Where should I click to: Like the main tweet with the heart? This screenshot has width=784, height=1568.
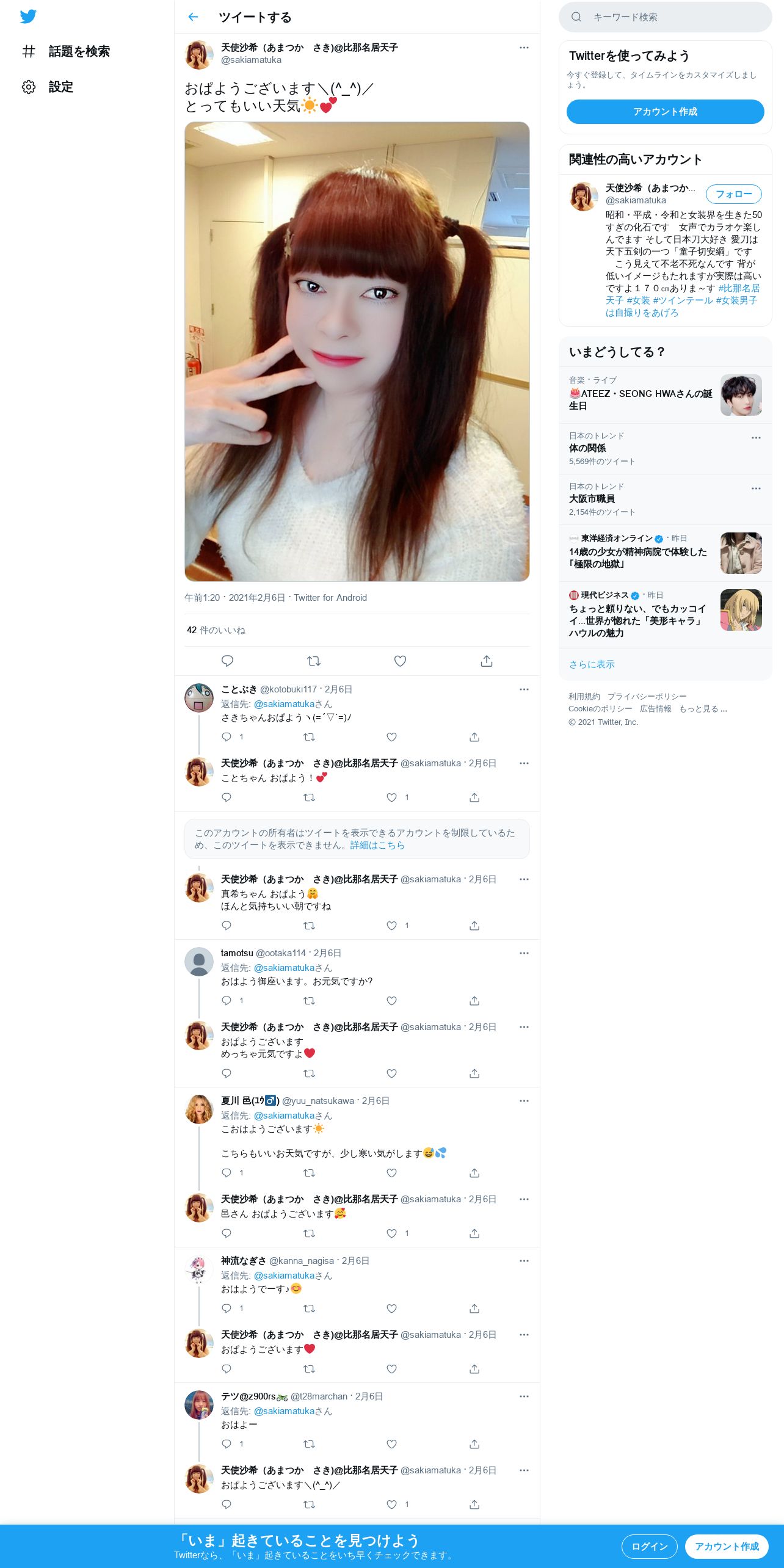point(400,661)
